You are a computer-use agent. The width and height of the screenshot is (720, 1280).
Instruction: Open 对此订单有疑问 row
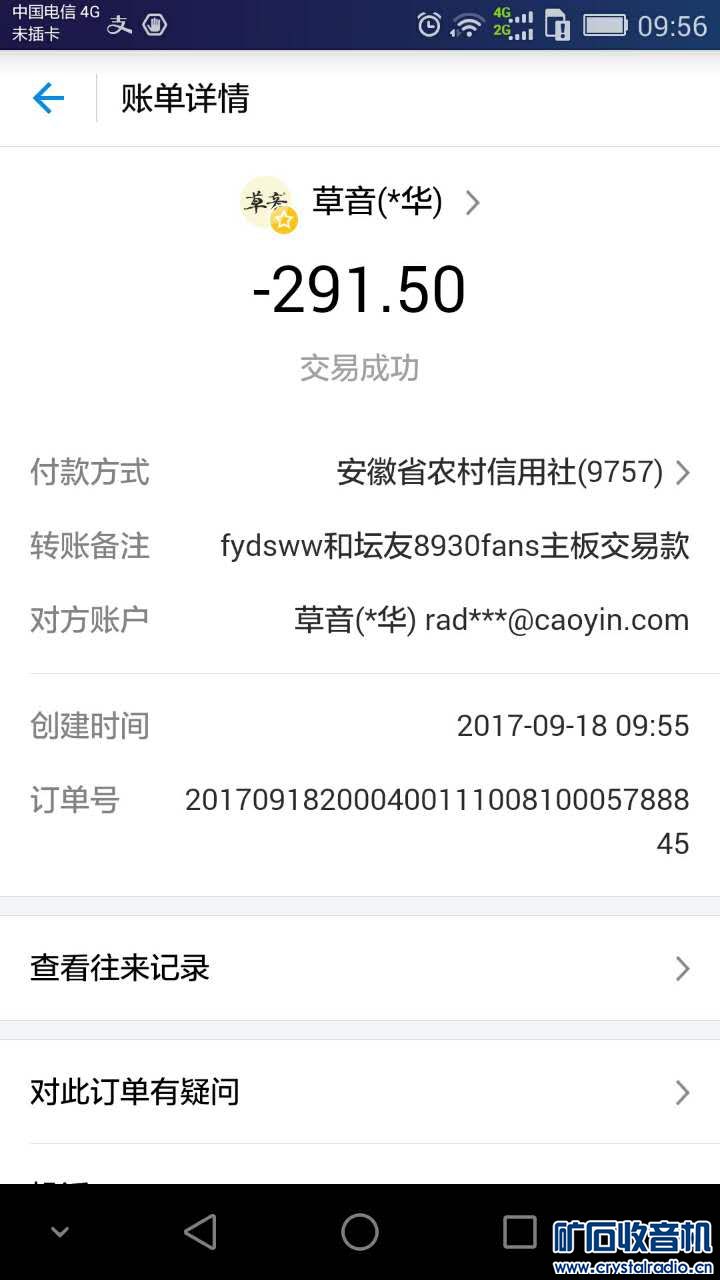pyautogui.click(x=360, y=1092)
